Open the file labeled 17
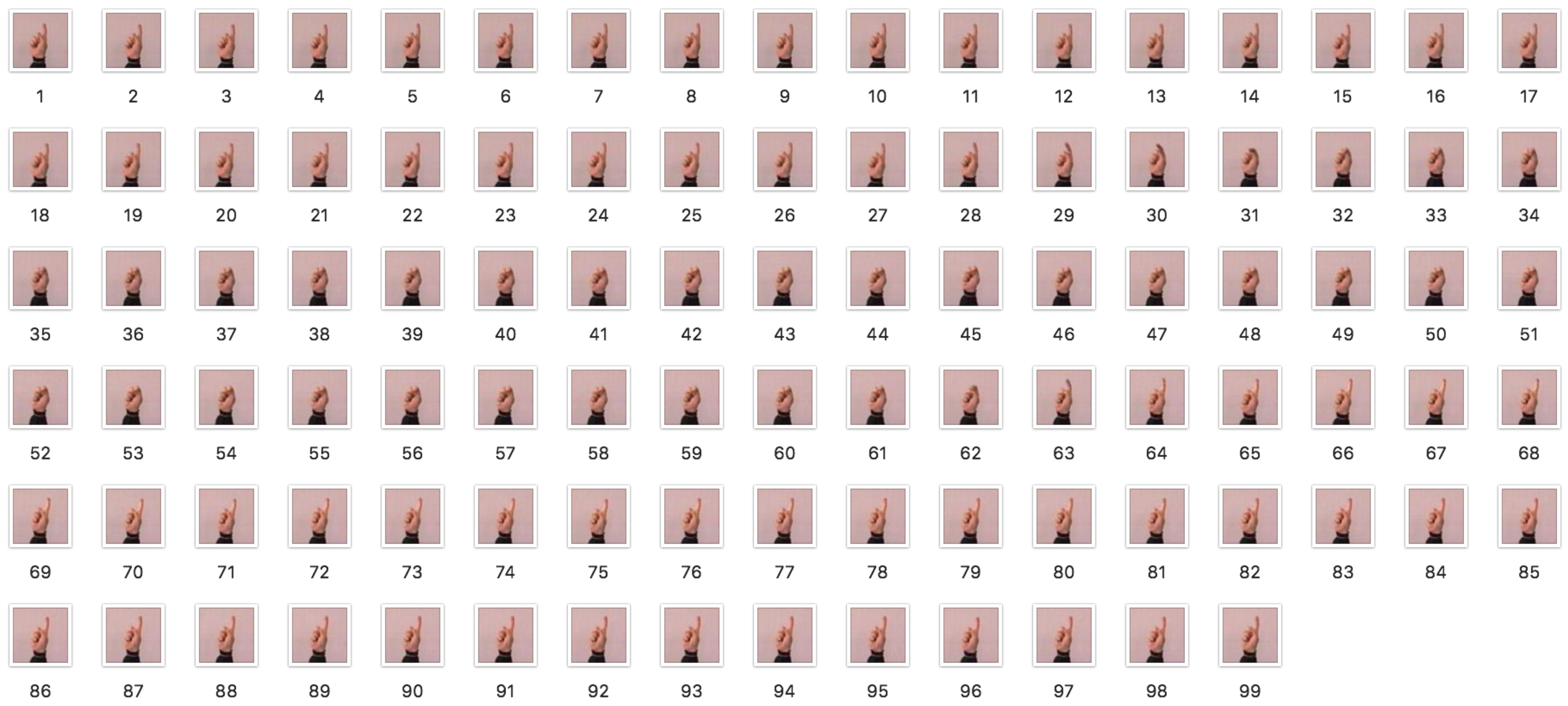Image resolution: width=1568 pixels, height=706 pixels. click(x=1528, y=41)
